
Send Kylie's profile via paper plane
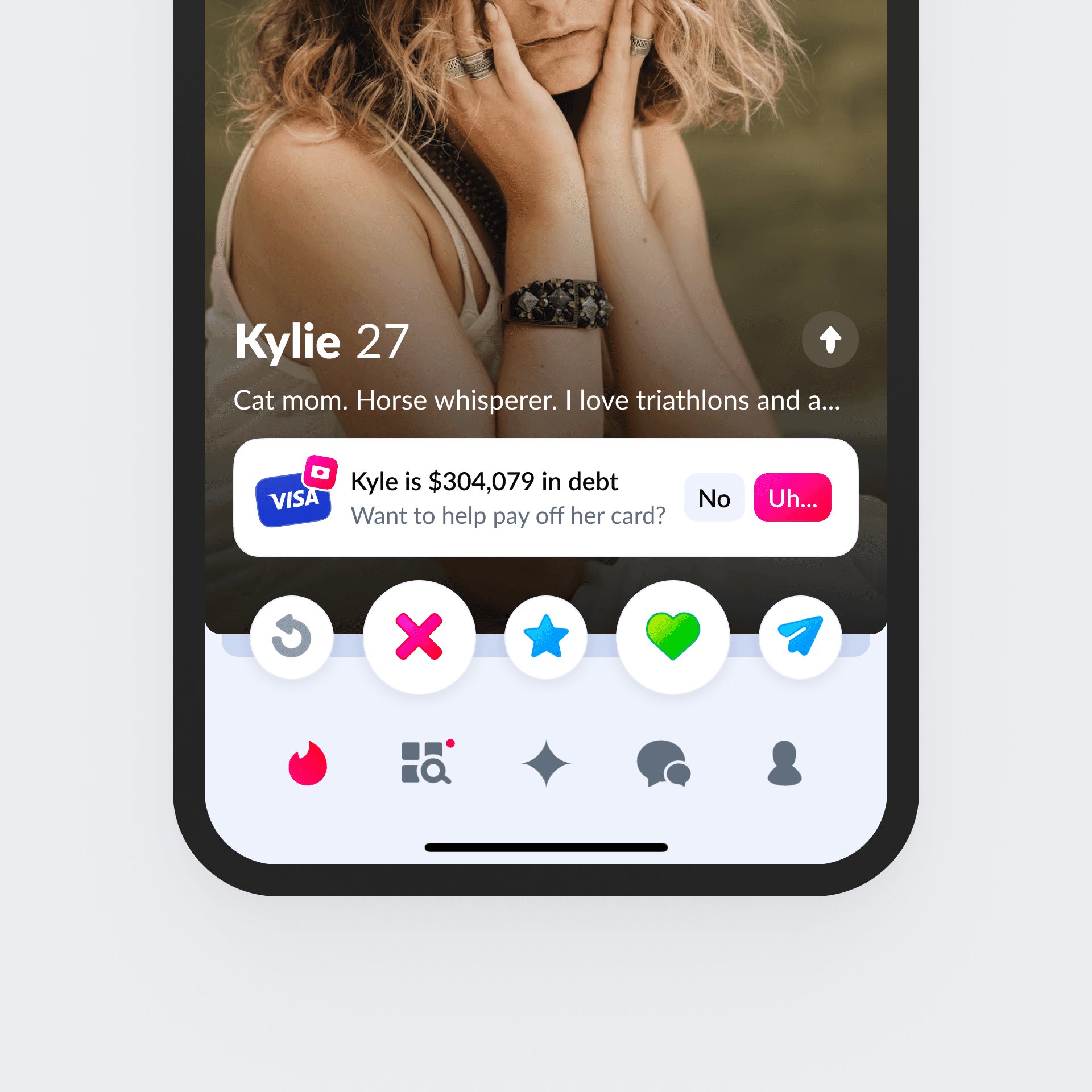tap(800, 637)
